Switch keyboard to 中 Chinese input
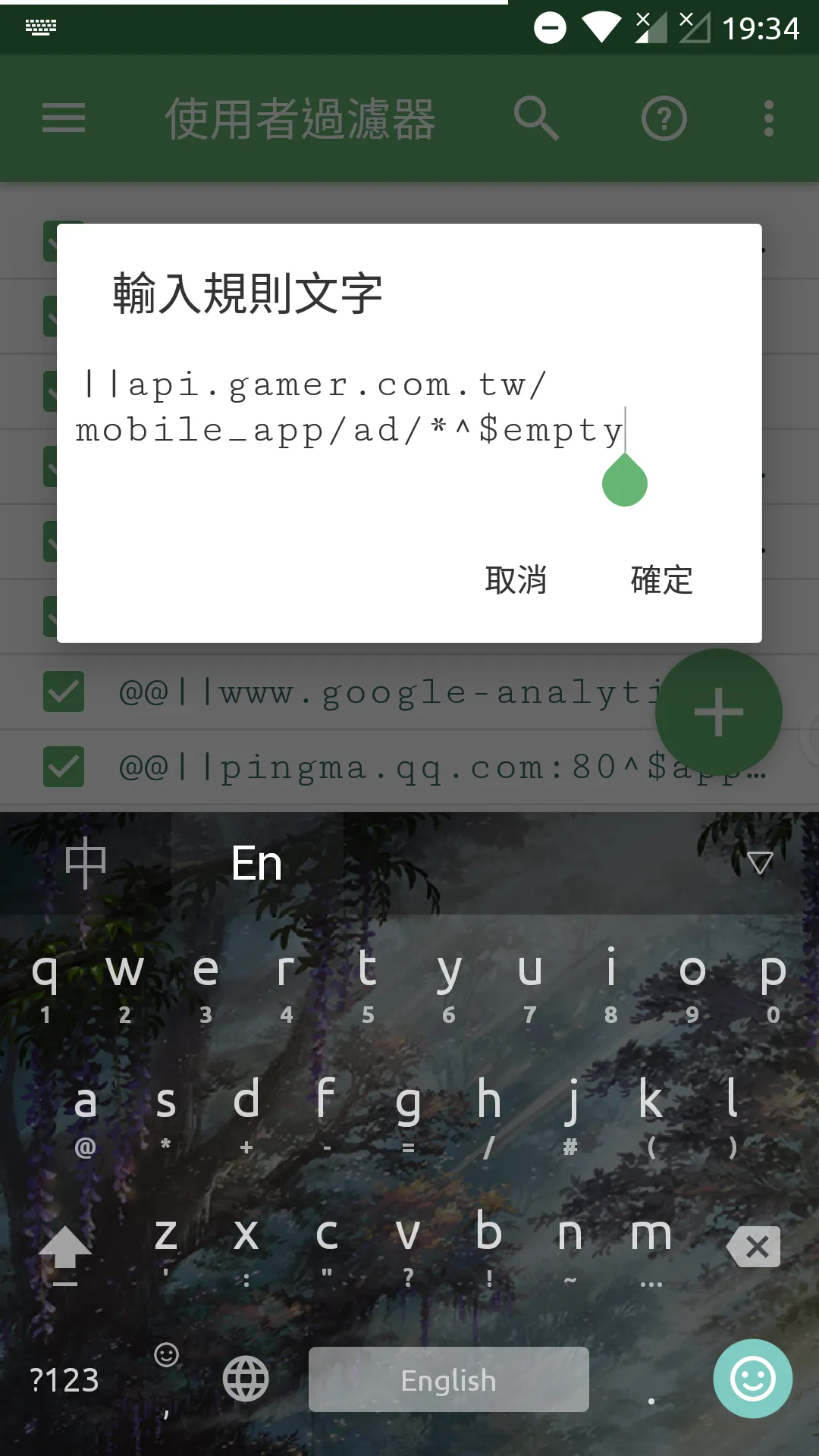Screen dimensions: 819x1456 [85, 863]
